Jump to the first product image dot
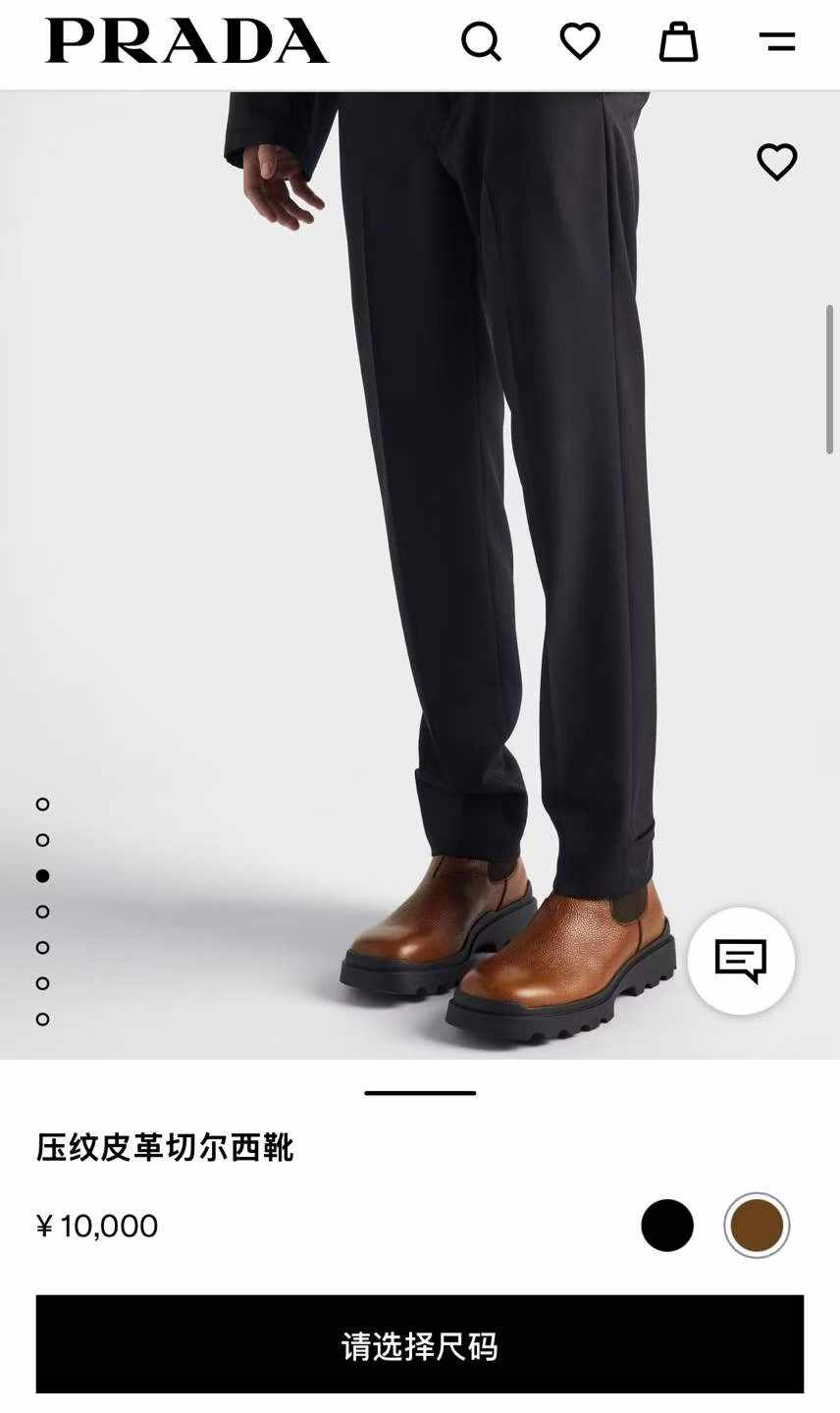 42,804
